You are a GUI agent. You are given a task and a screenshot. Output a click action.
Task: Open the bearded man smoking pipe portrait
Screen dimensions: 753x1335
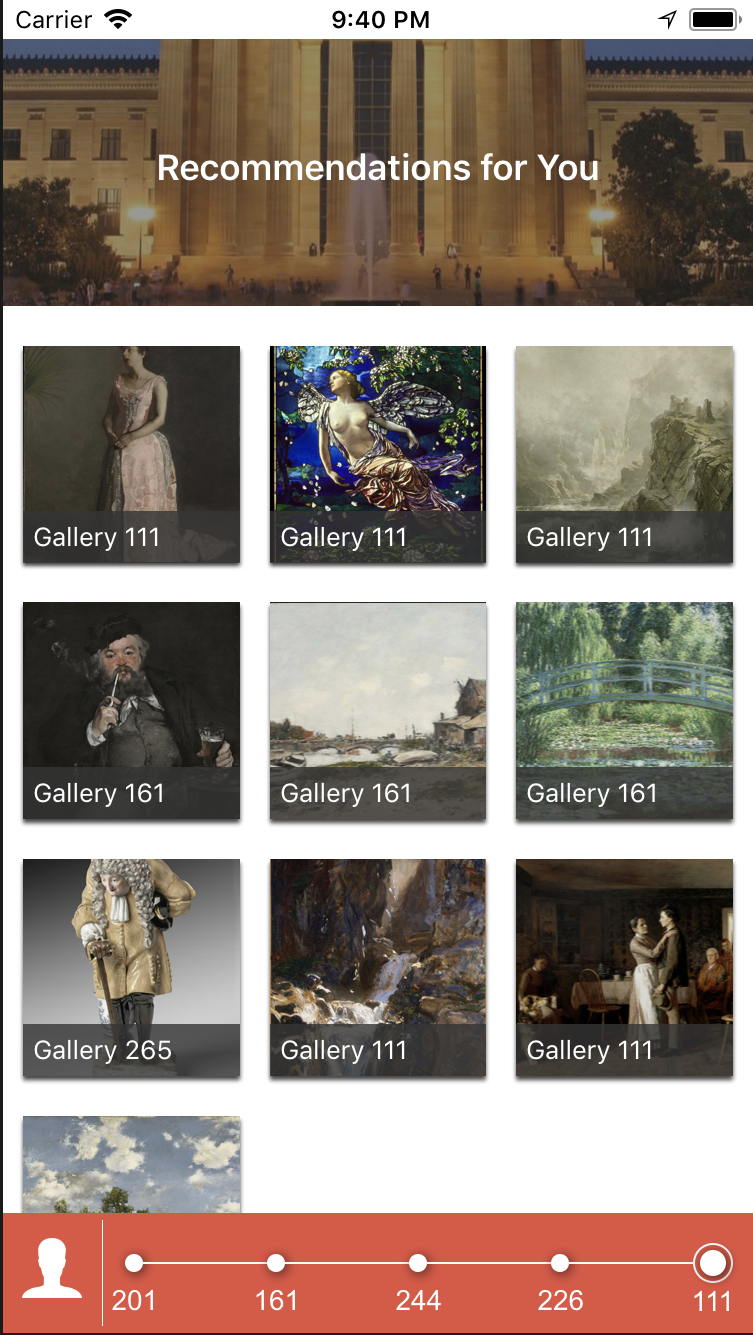[x=131, y=711]
